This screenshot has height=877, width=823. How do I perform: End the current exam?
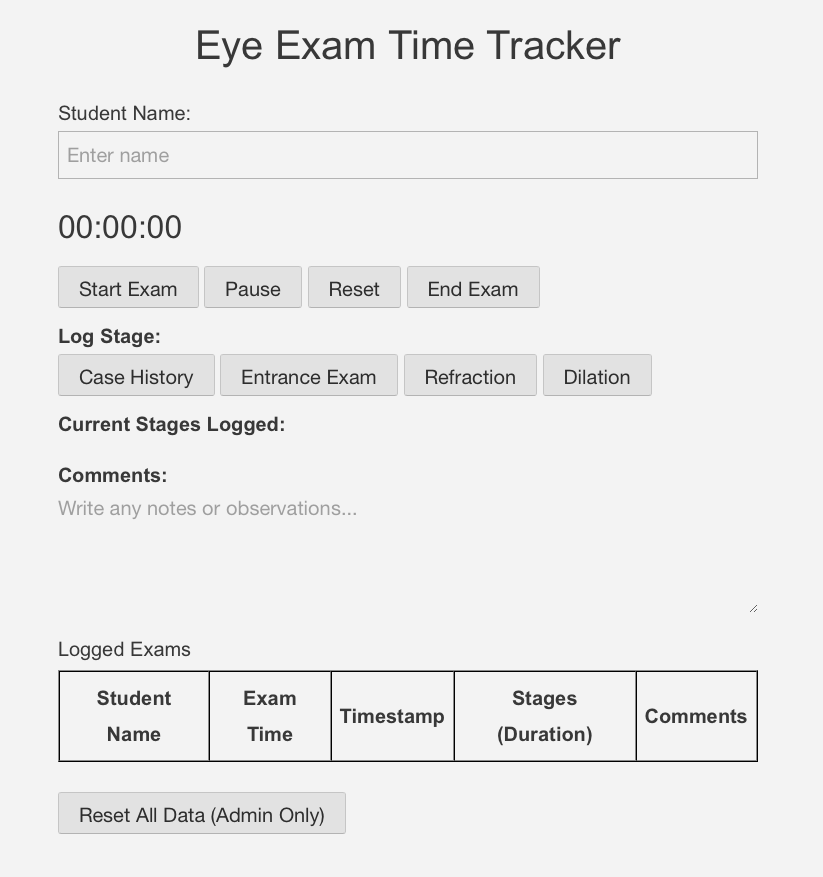coord(472,288)
